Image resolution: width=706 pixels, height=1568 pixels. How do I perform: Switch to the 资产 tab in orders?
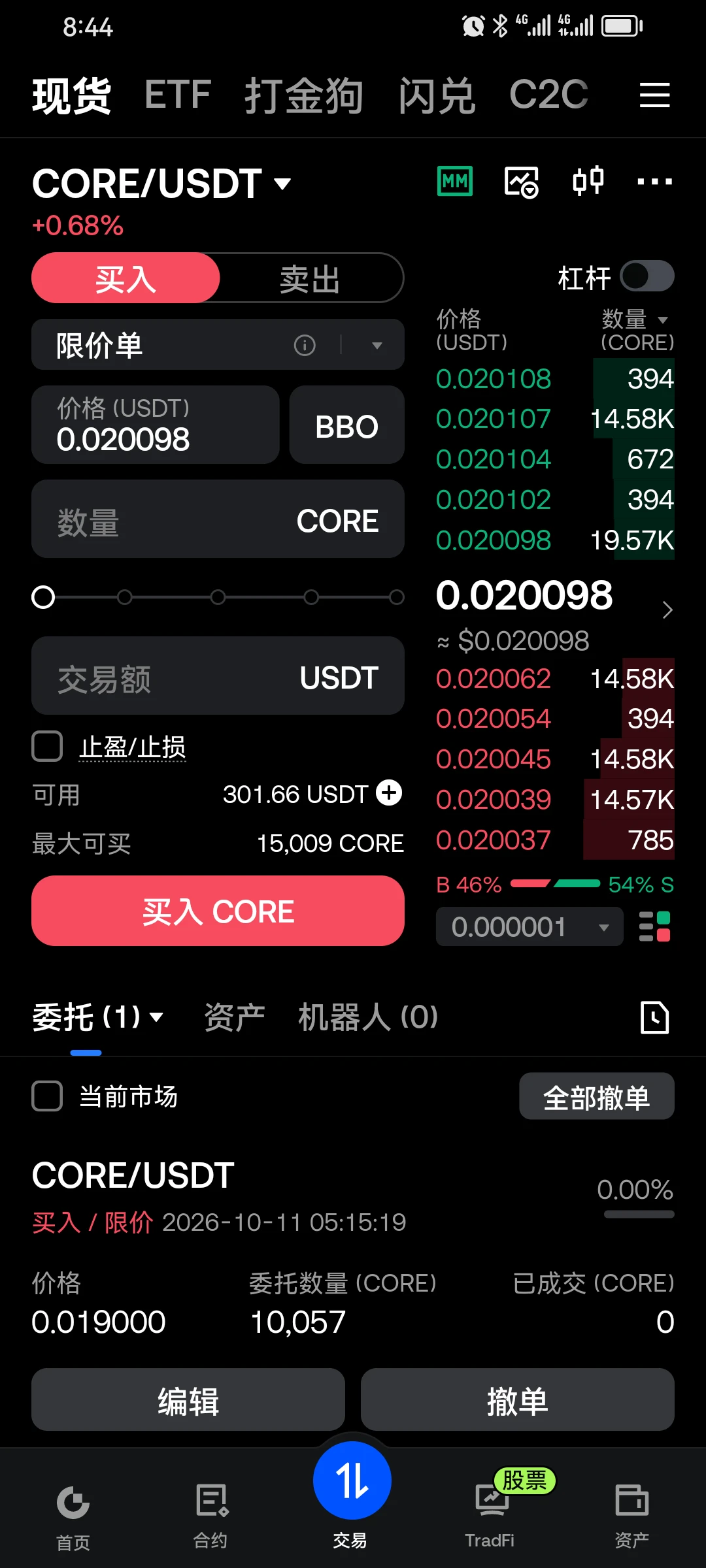click(234, 1017)
